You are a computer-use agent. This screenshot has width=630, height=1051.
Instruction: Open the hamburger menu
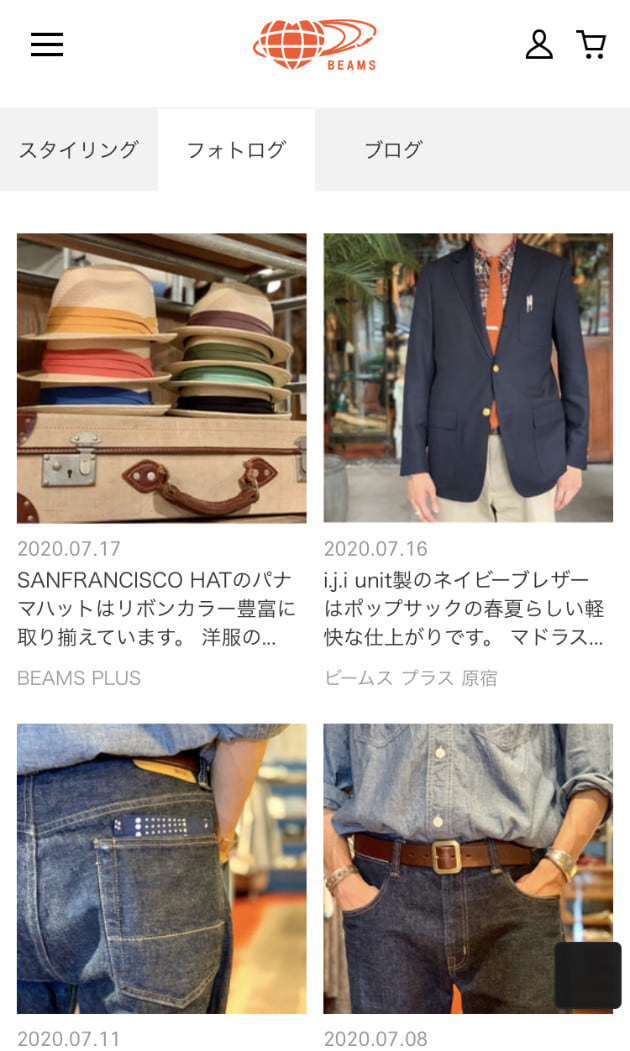(47, 44)
